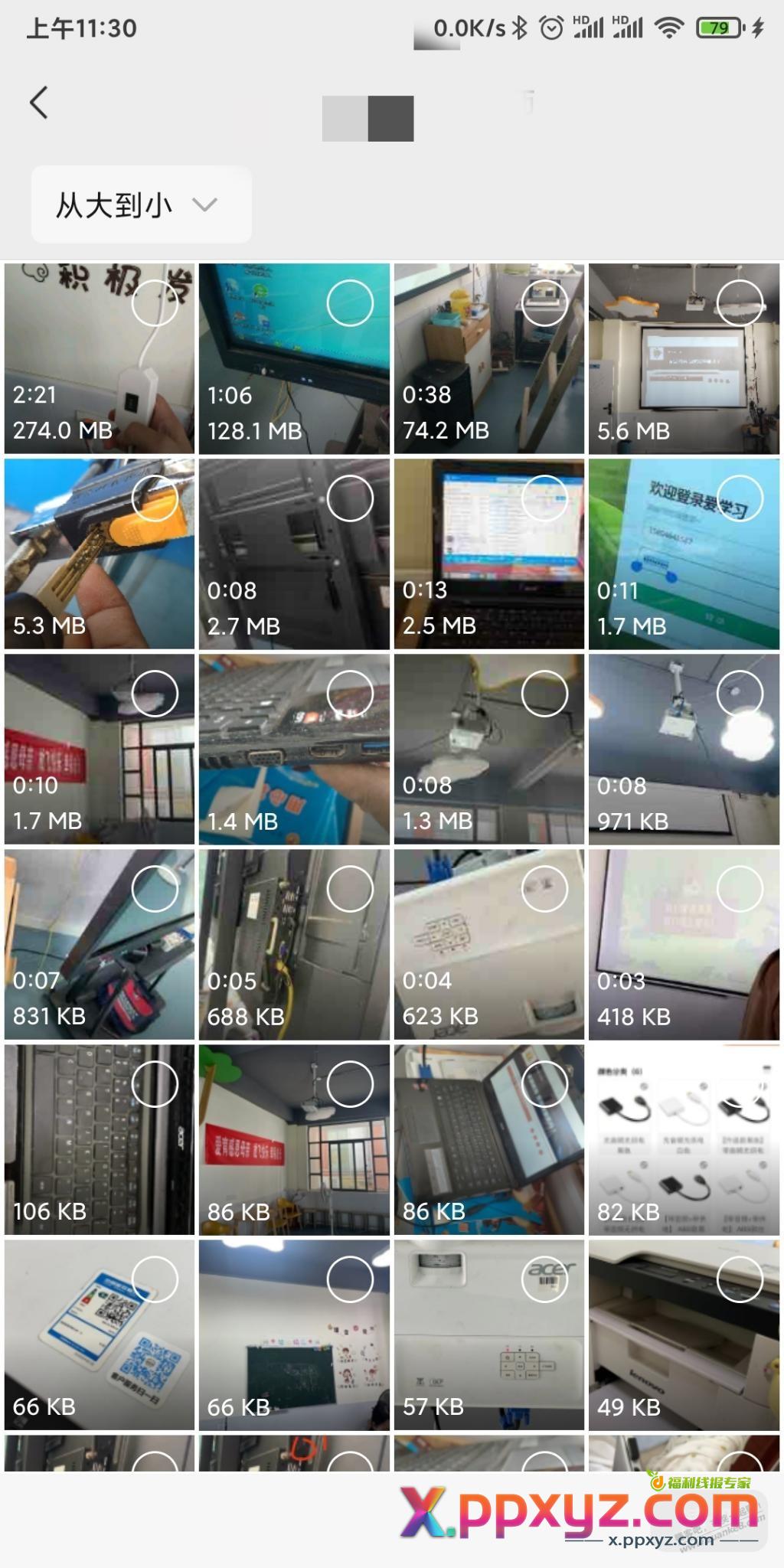This screenshot has width=784, height=1568.
Task: Go back using the top-left arrow
Action: [39, 103]
